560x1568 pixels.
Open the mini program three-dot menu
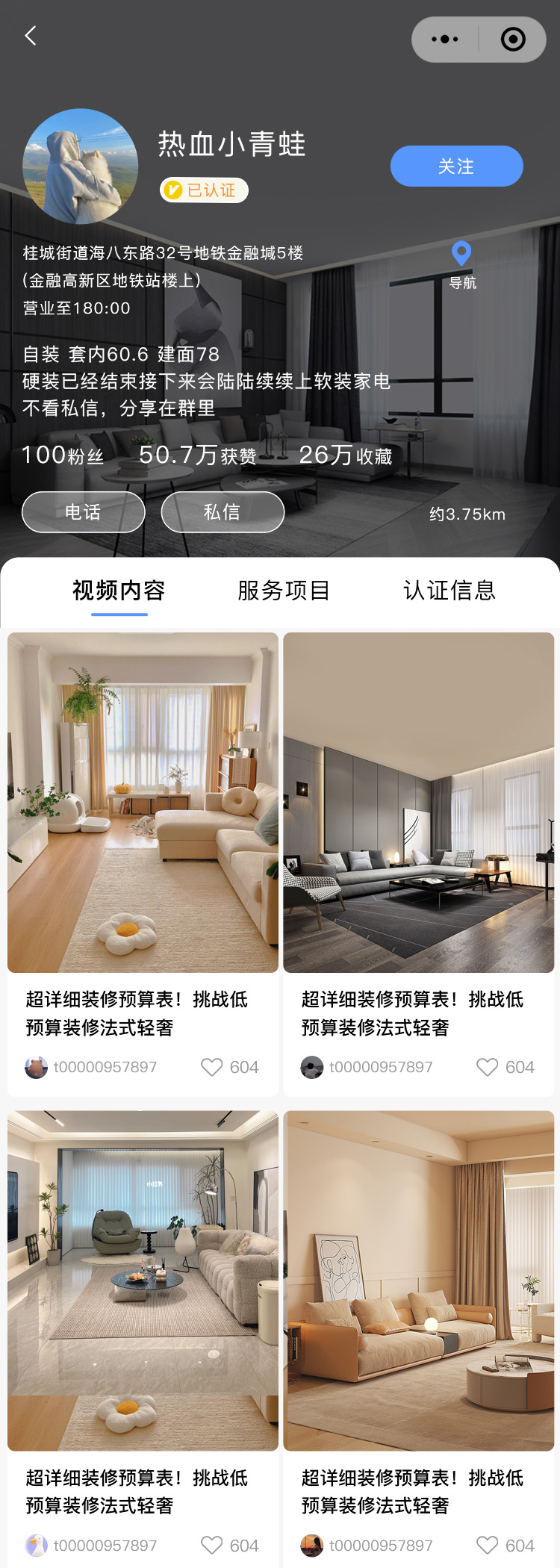(445, 40)
